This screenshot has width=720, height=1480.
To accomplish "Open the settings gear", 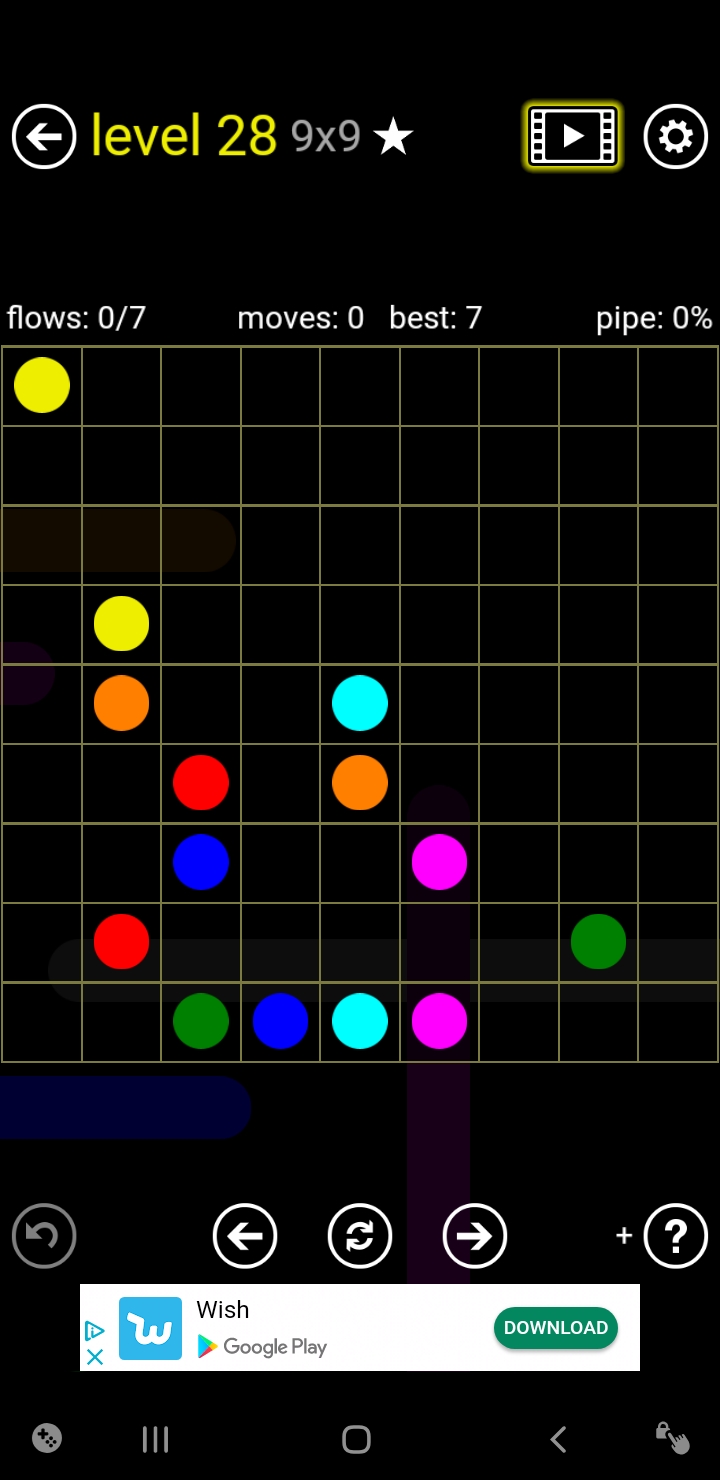I will (676, 136).
